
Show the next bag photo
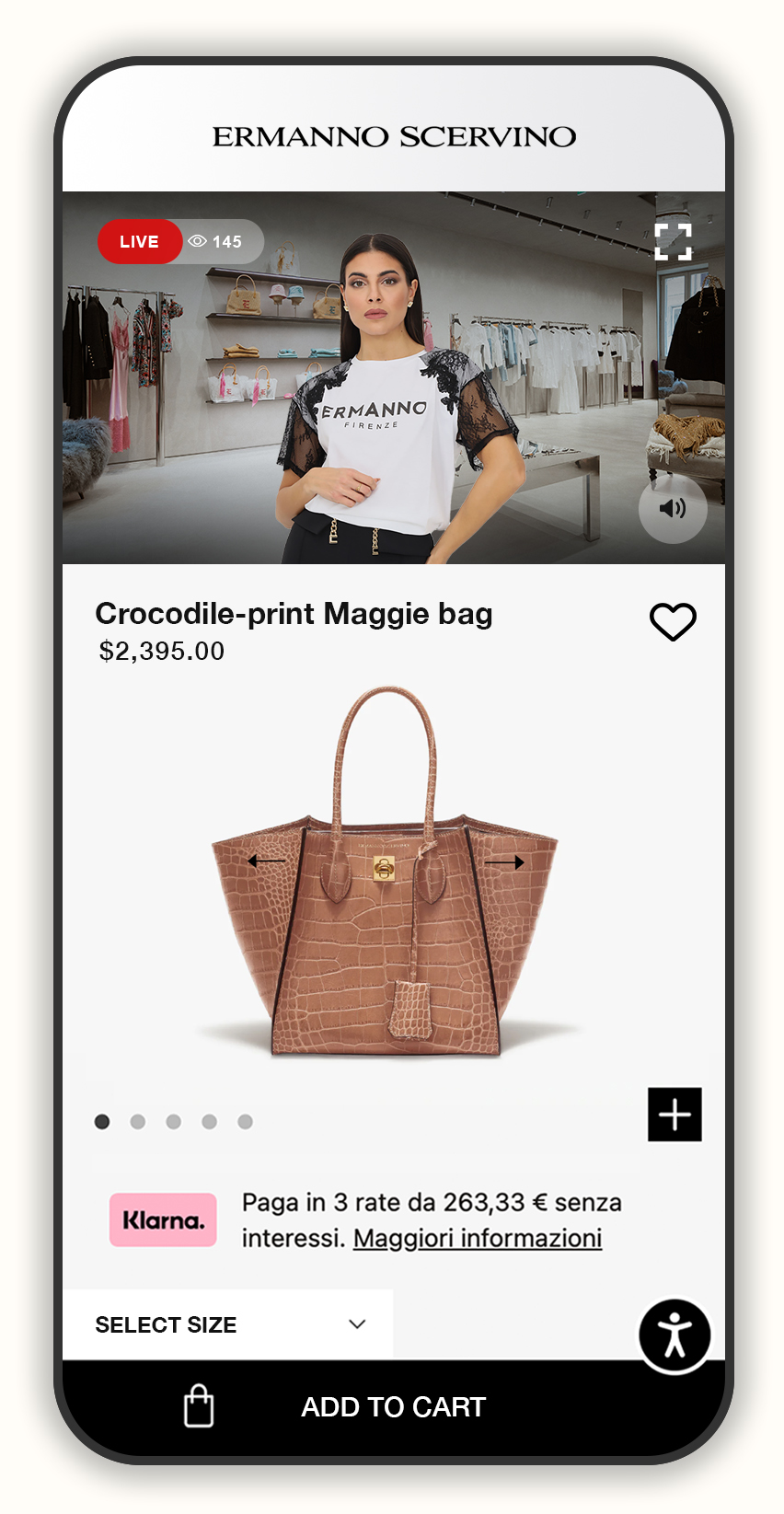(504, 862)
